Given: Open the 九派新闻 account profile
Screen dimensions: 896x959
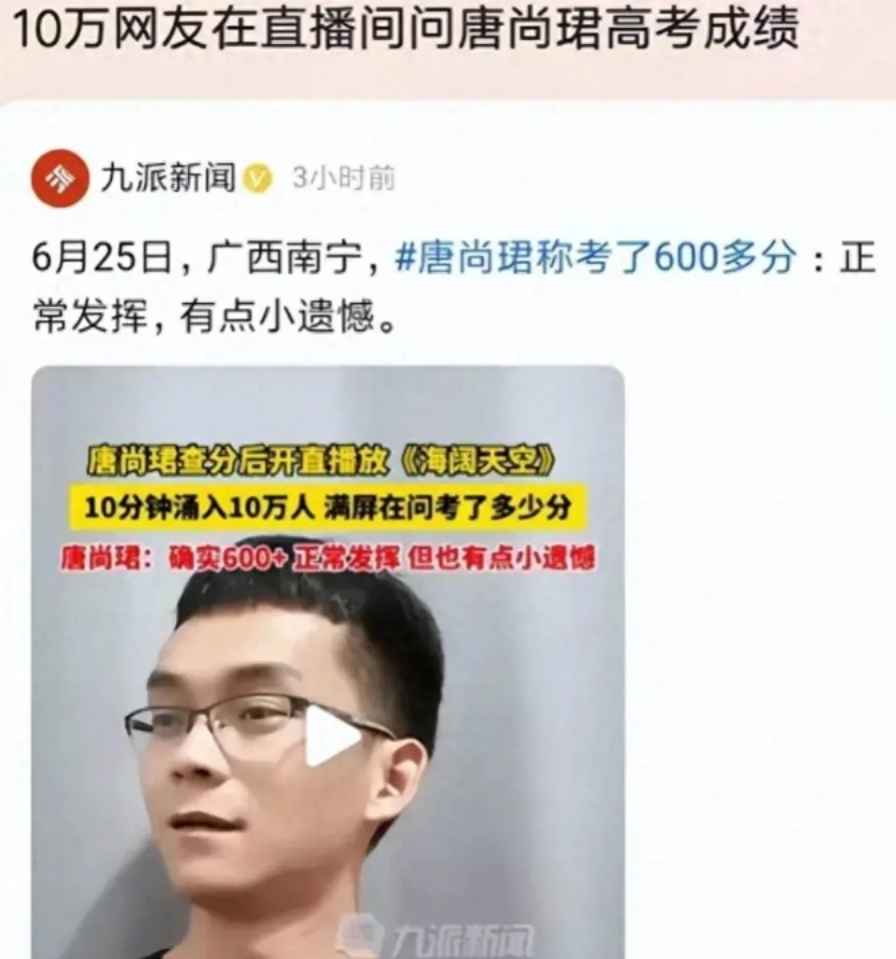Looking at the screenshot, I should [x=166, y=179].
